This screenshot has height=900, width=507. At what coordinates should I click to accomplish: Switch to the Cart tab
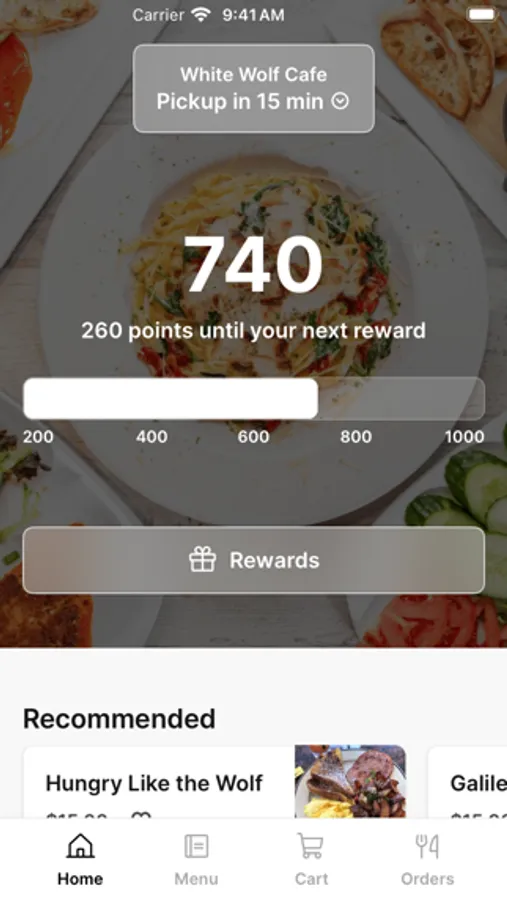pos(311,860)
